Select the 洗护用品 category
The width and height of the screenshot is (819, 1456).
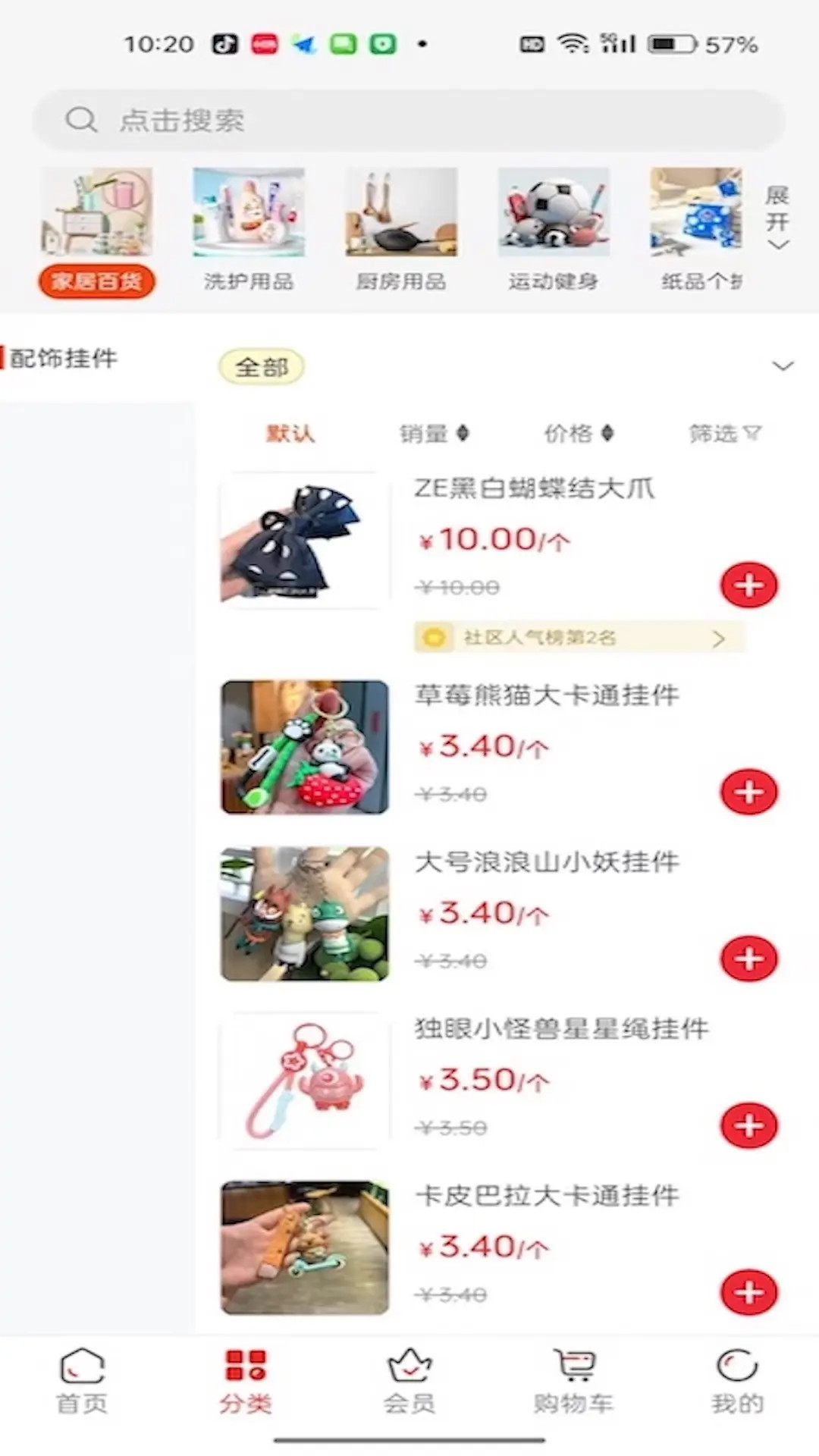point(249,227)
